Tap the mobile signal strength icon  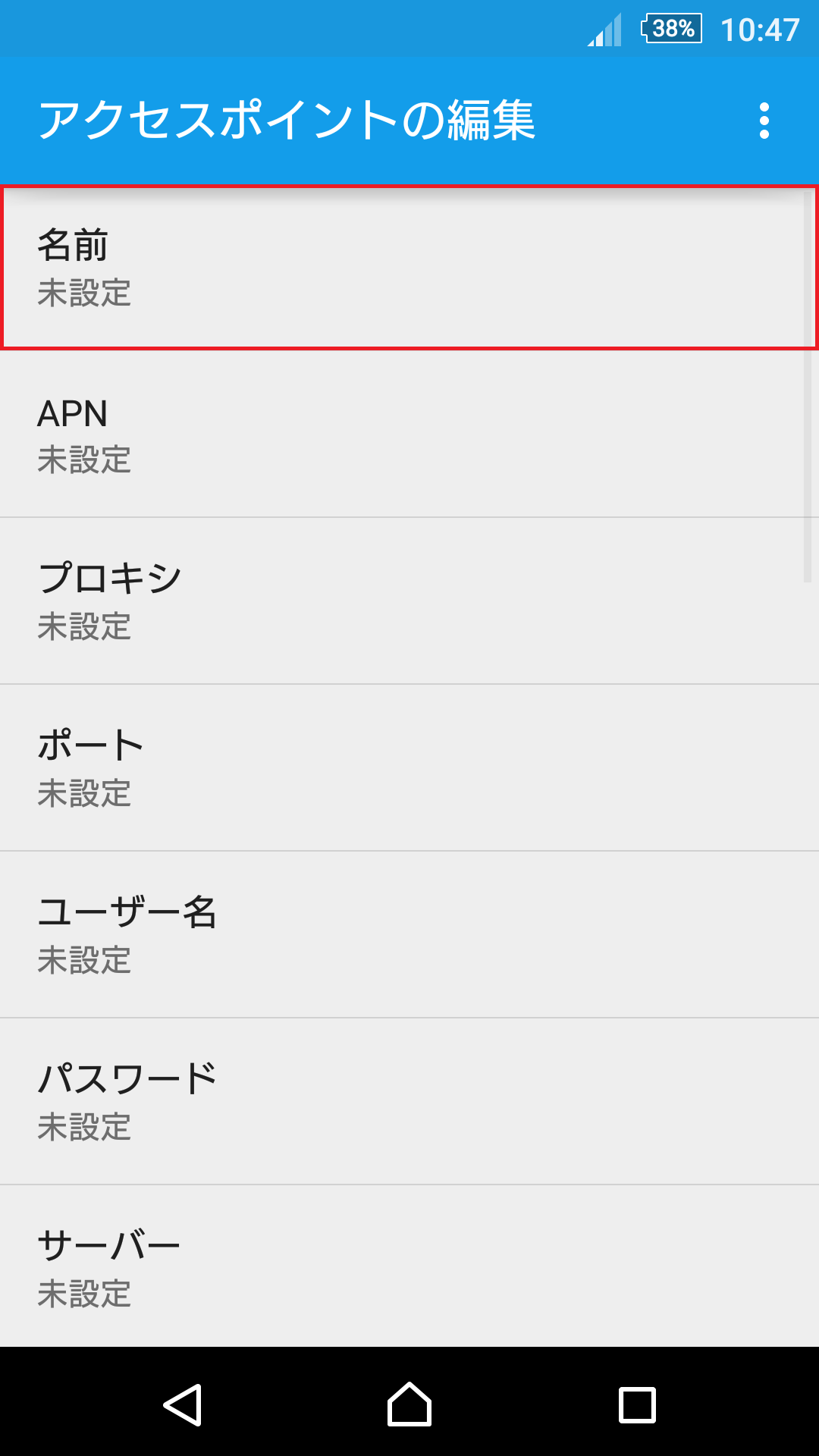coord(603,29)
